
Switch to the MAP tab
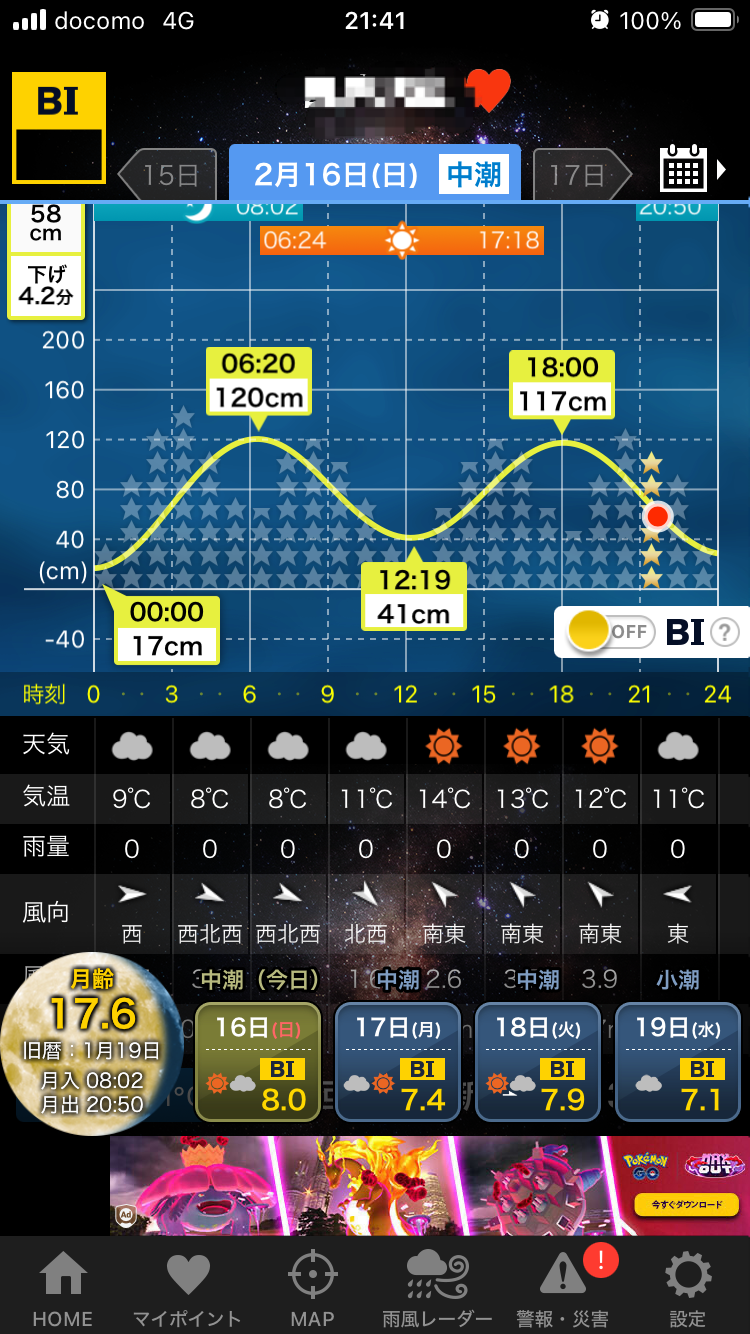click(312, 1288)
